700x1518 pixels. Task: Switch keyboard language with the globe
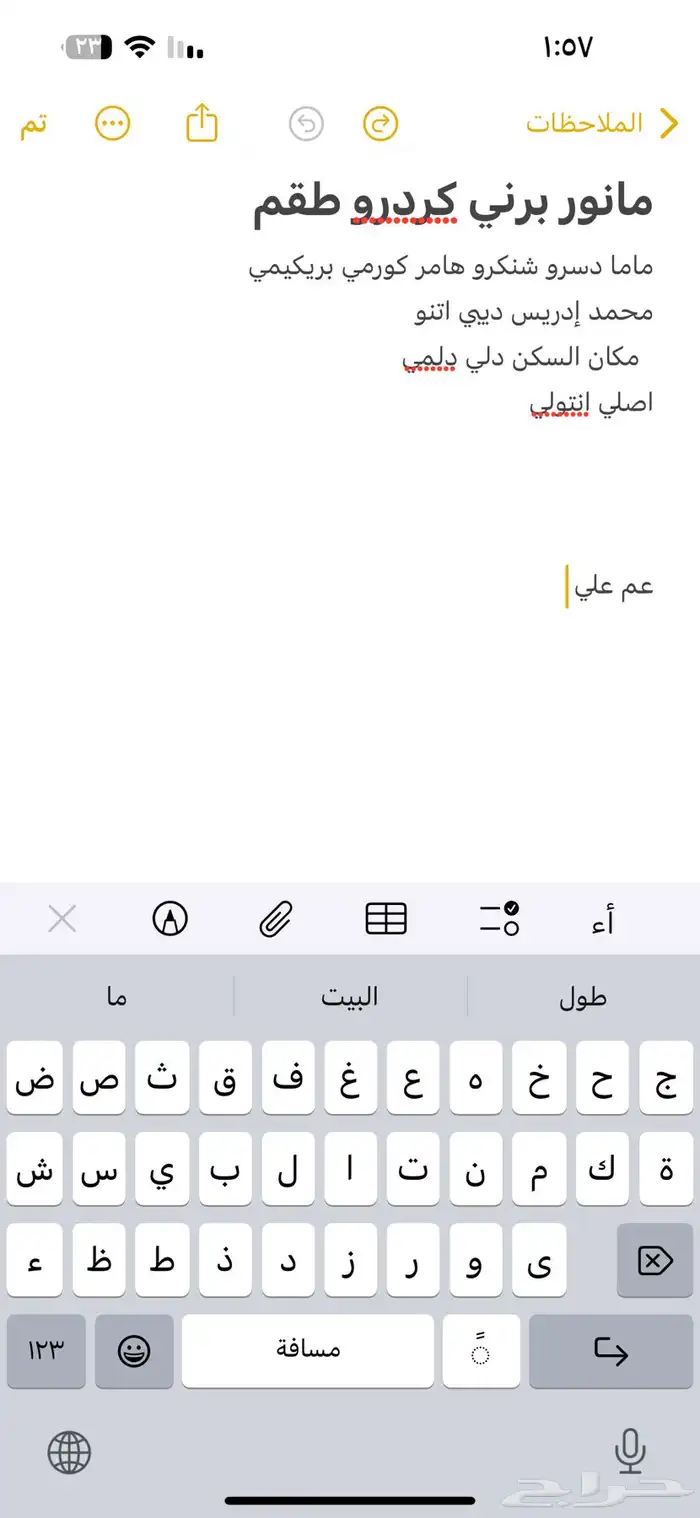tap(69, 1452)
